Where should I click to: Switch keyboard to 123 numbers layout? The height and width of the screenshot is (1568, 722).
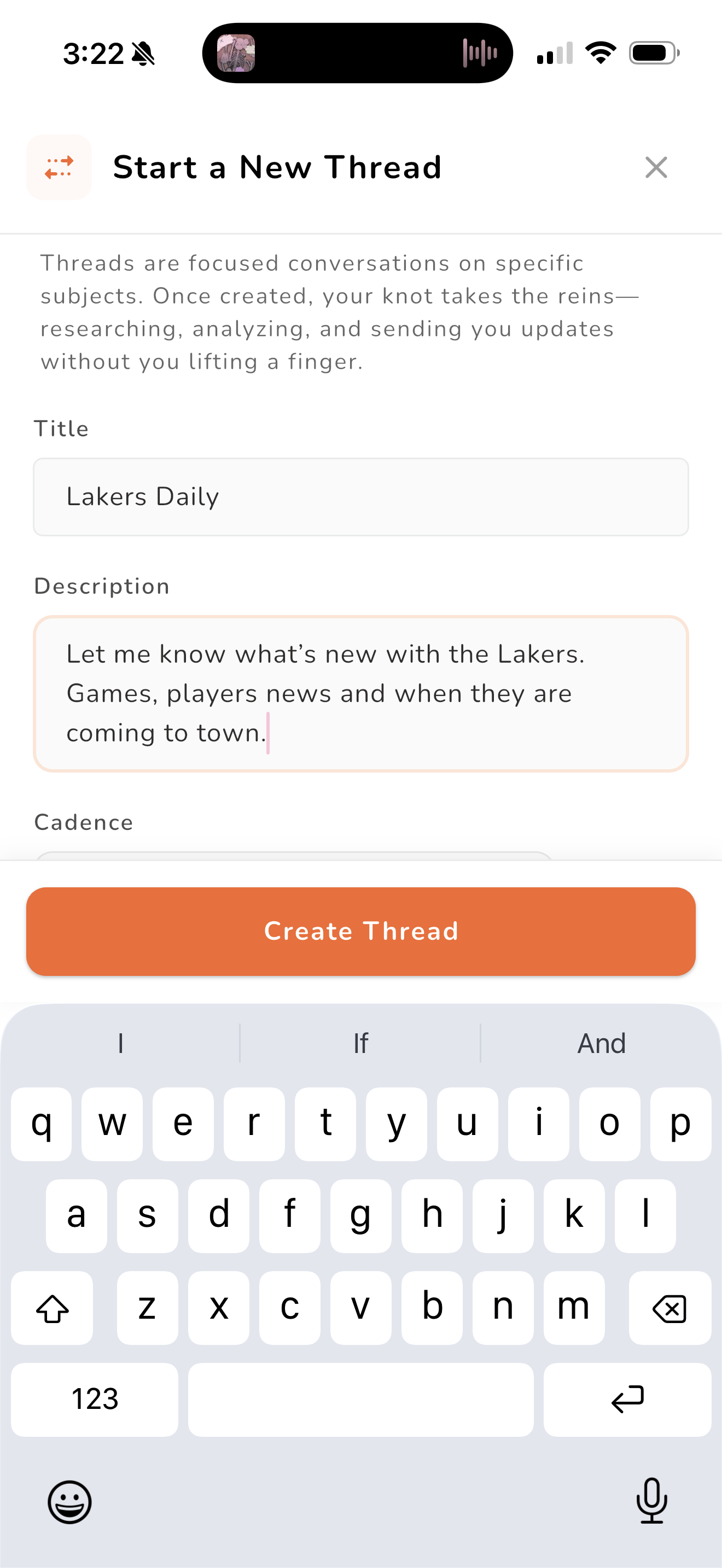click(95, 1399)
